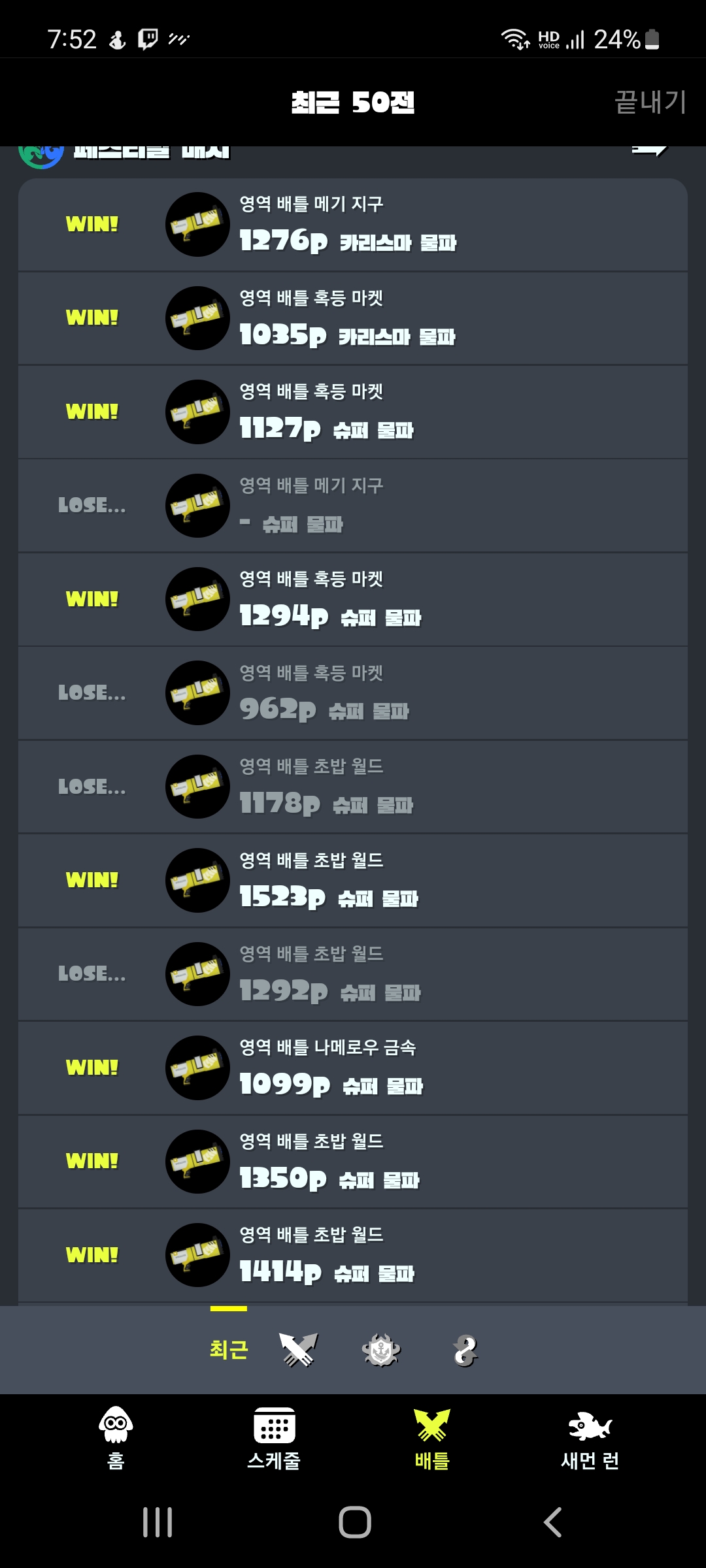Tap 끝내기 to close the page

650,103
